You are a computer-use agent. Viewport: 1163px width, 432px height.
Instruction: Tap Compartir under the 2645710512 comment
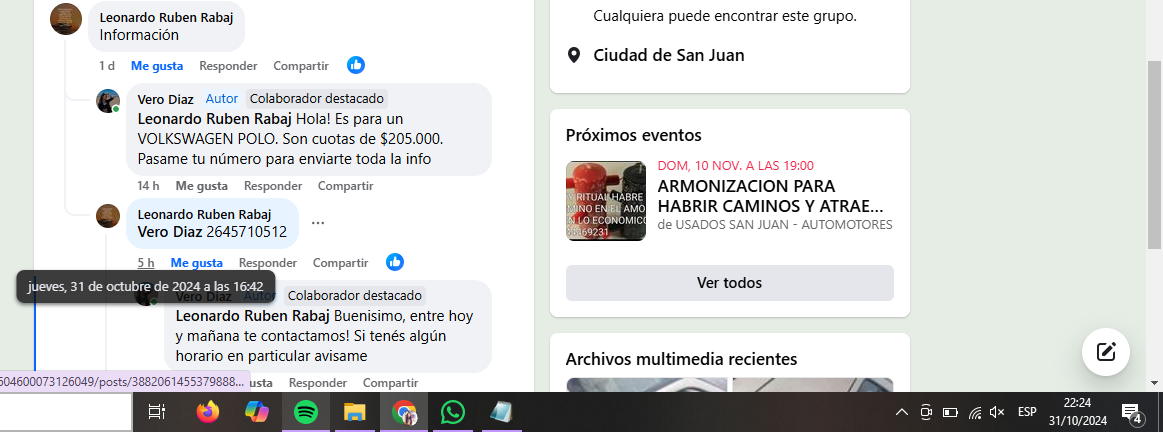coord(341,263)
